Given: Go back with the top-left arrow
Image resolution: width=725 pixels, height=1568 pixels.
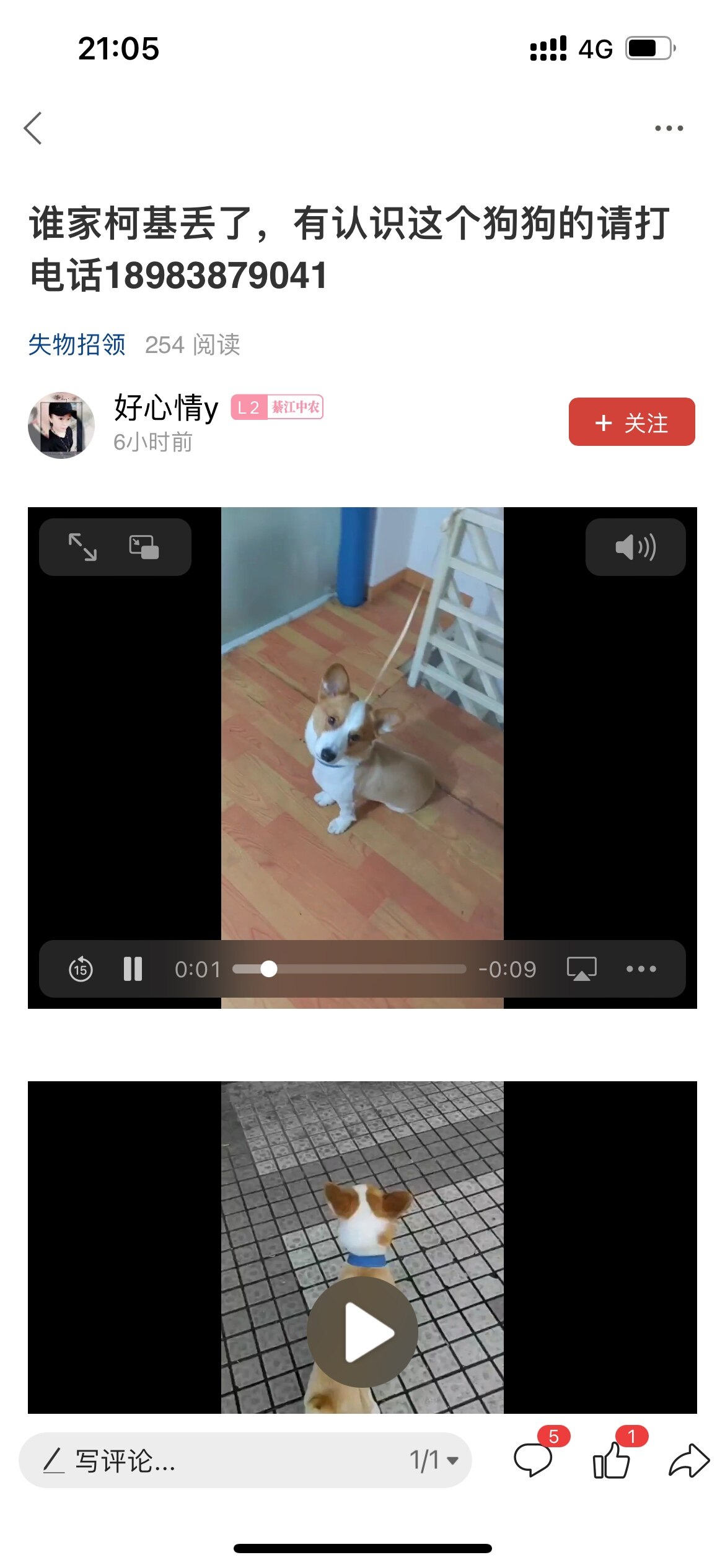Looking at the screenshot, I should 33,128.
